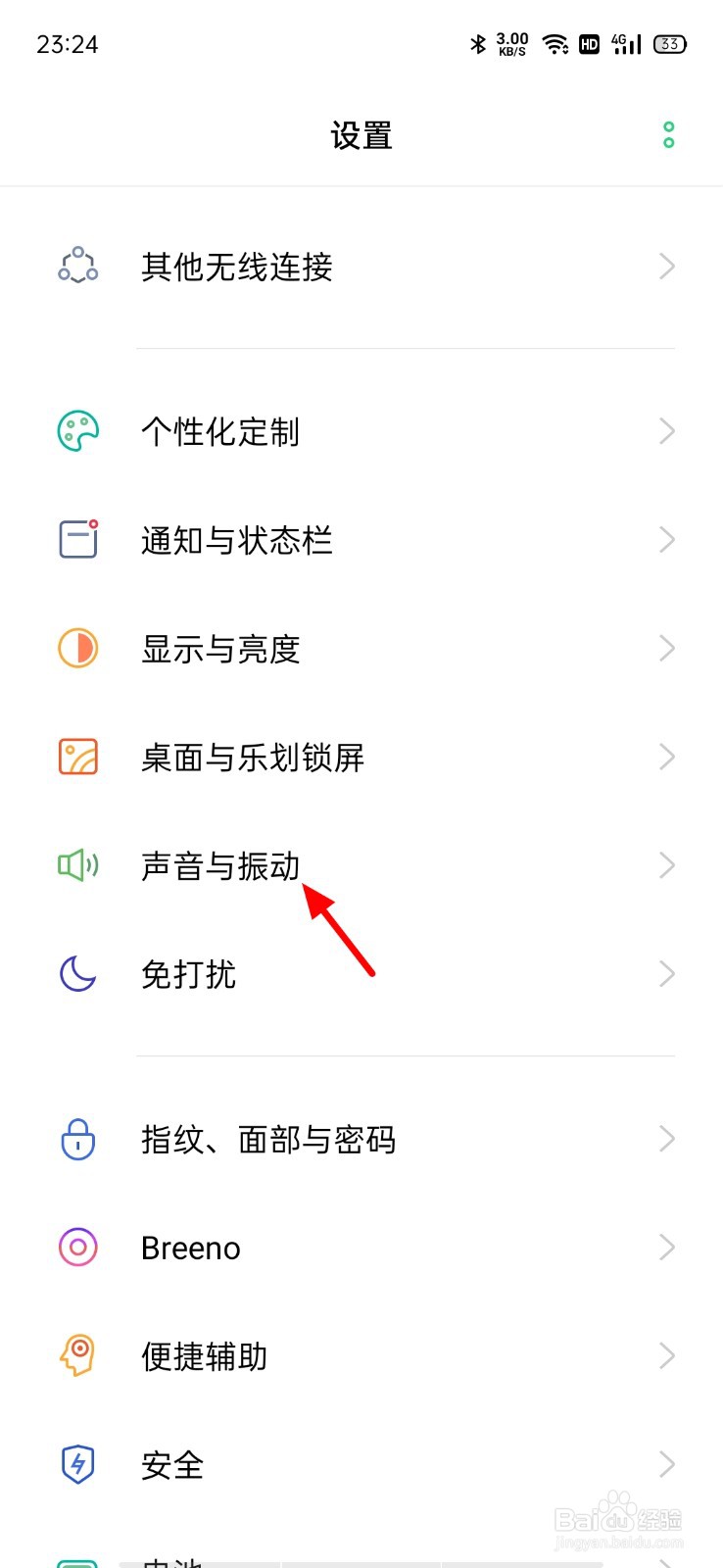Click the 指纹、面部与密码 lock icon
Screen dimensions: 723x1568
coord(77,1140)
